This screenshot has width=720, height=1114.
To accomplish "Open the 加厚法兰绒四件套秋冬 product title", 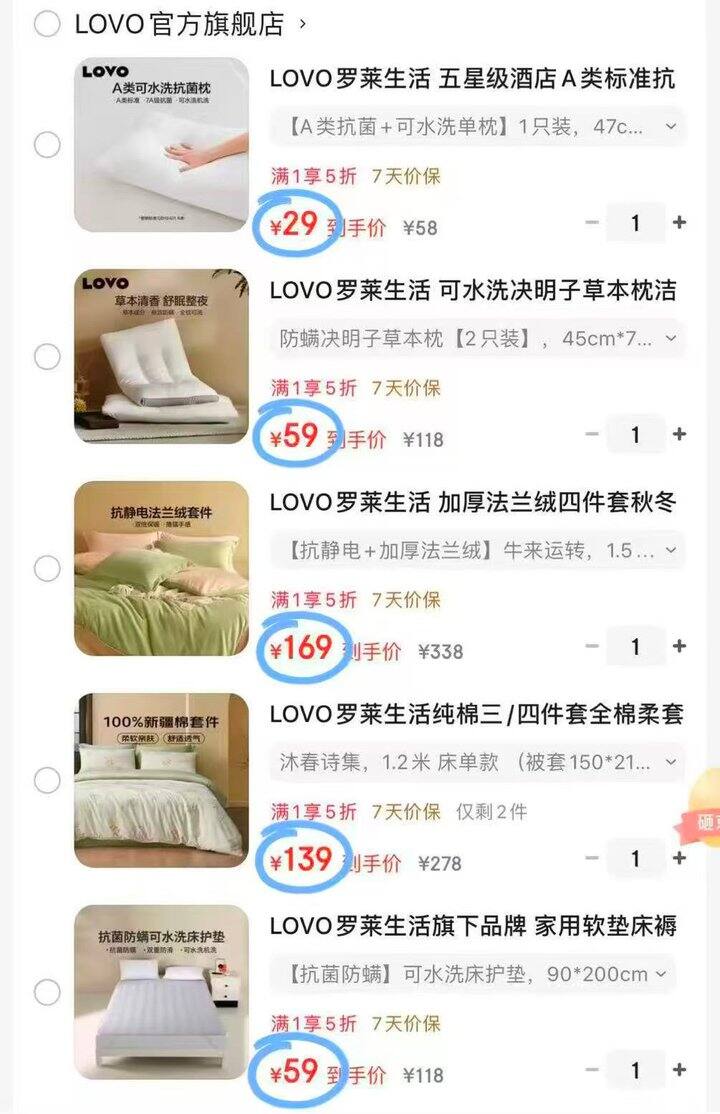I will pyautogui.click(x=473, y=502).
